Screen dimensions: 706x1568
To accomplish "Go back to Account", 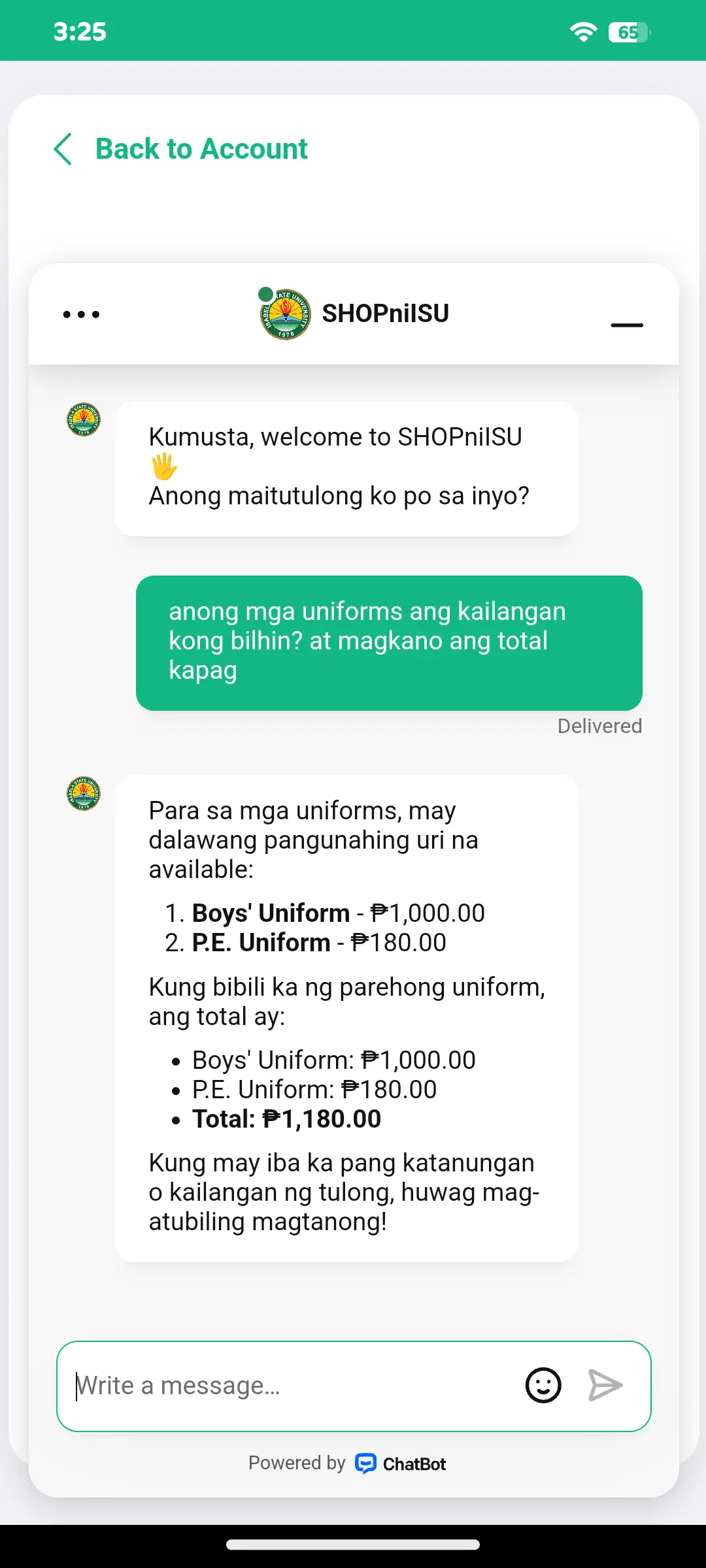I will (x=180, y=149).
